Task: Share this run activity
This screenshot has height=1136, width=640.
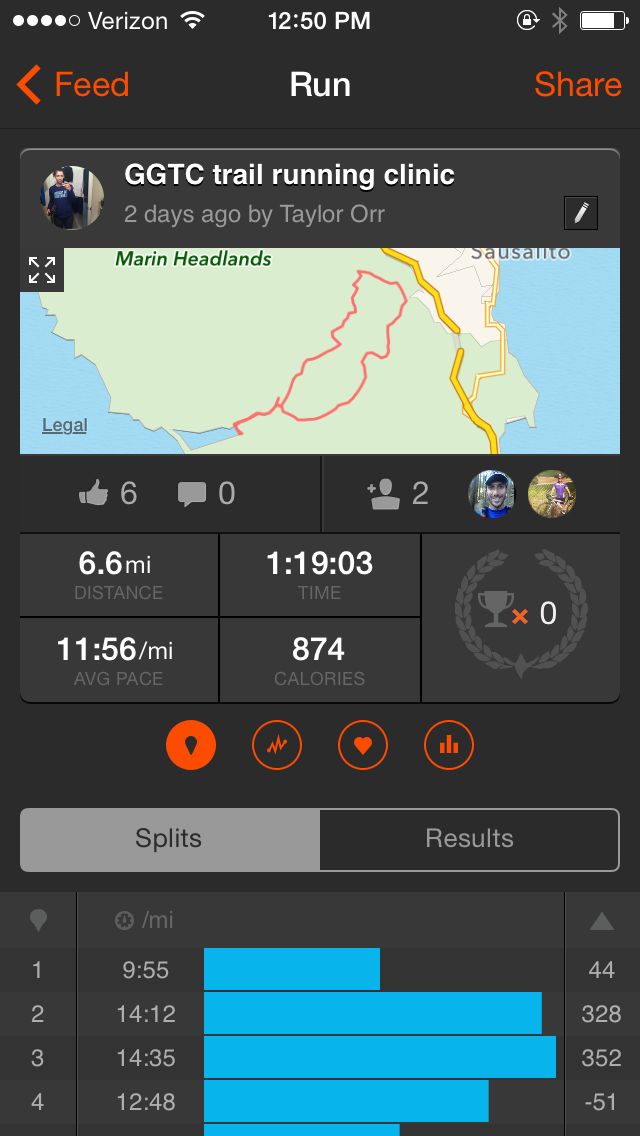Action: (x=577, y=85)
